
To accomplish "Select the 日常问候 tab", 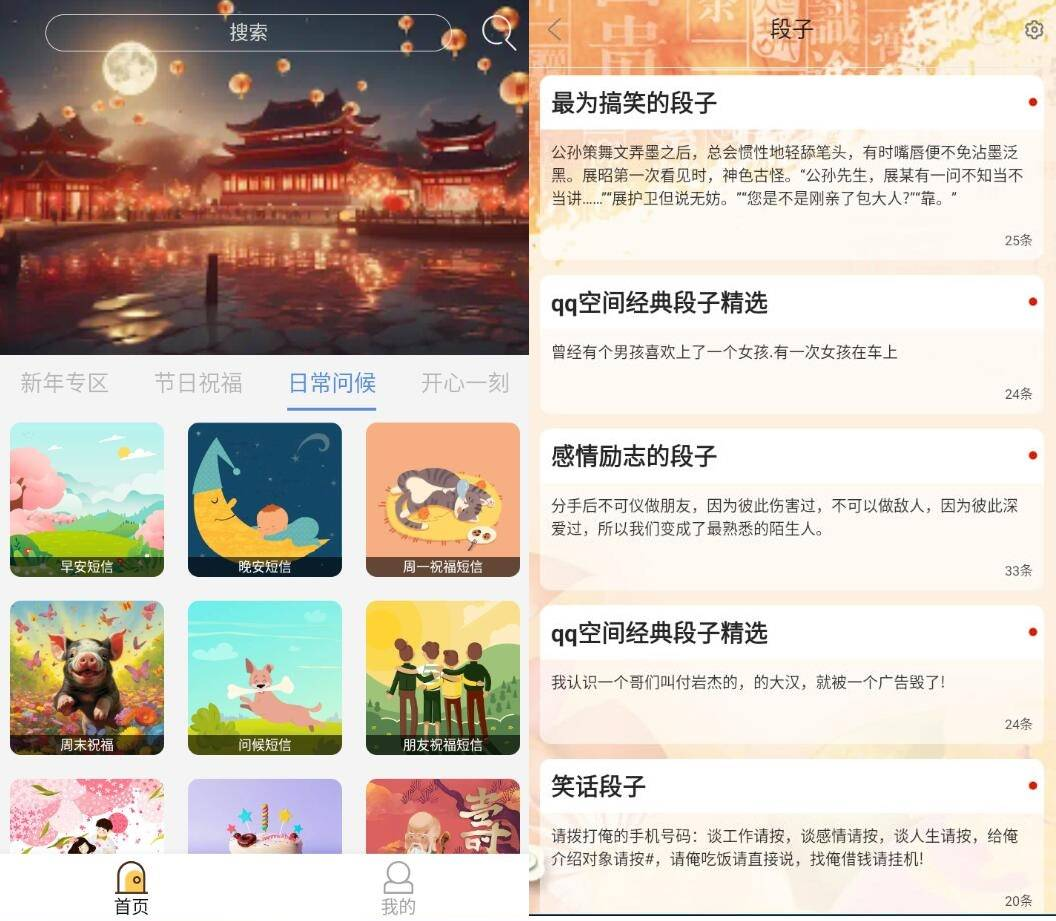I will click(331, 383).
